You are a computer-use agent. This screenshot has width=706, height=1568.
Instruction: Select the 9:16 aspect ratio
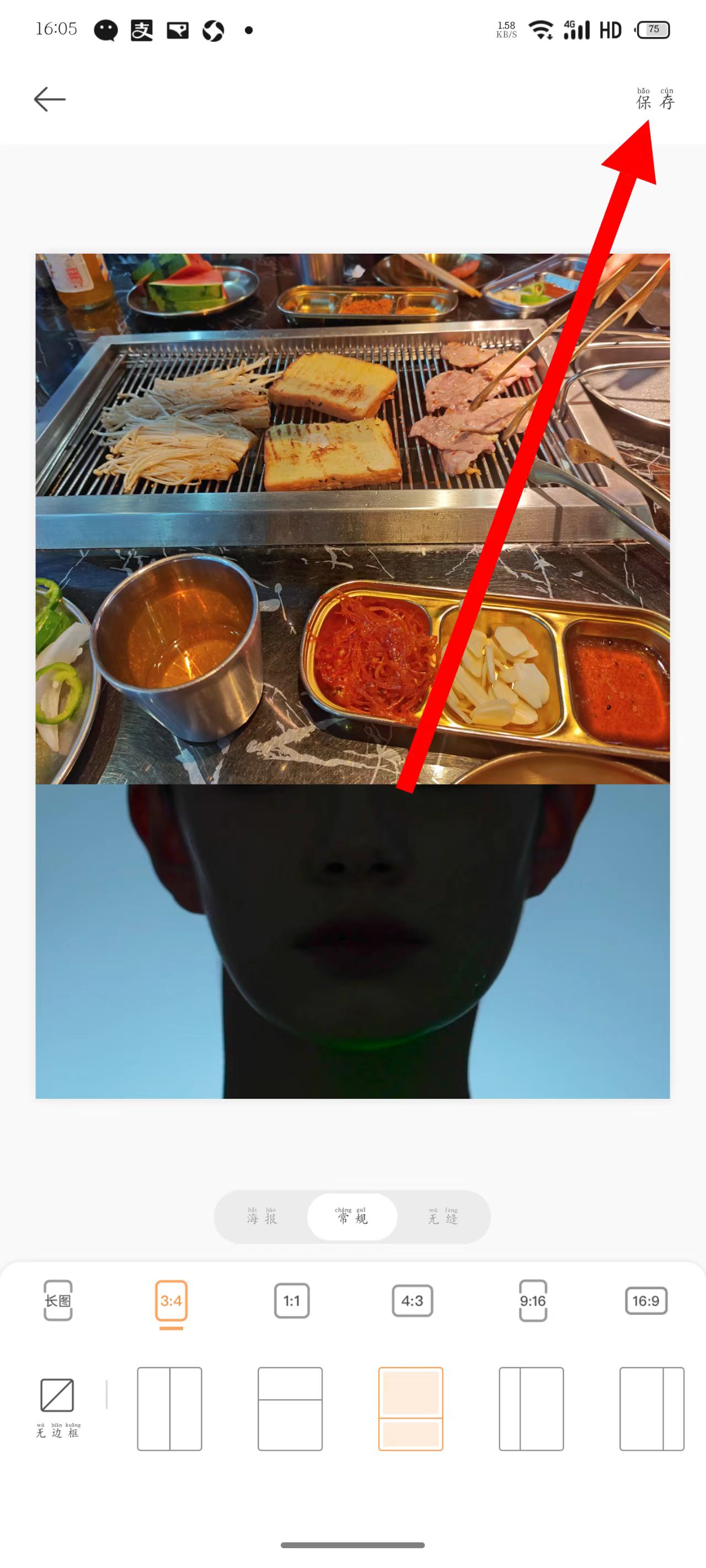(532, 1301)
